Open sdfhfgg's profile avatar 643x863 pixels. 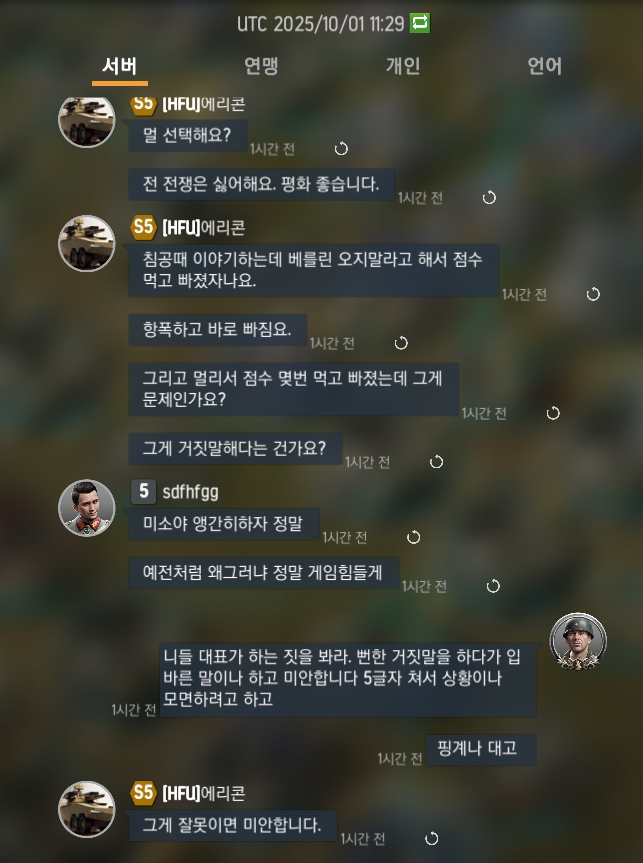click(87, 508)
